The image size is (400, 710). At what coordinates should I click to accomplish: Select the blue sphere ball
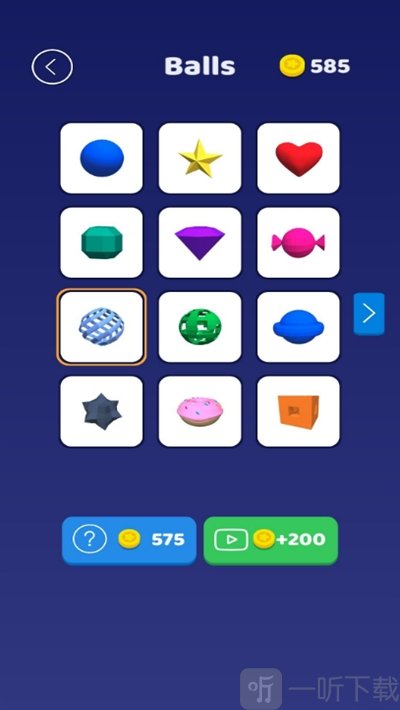pyautogui.click(x=101, y=158)
